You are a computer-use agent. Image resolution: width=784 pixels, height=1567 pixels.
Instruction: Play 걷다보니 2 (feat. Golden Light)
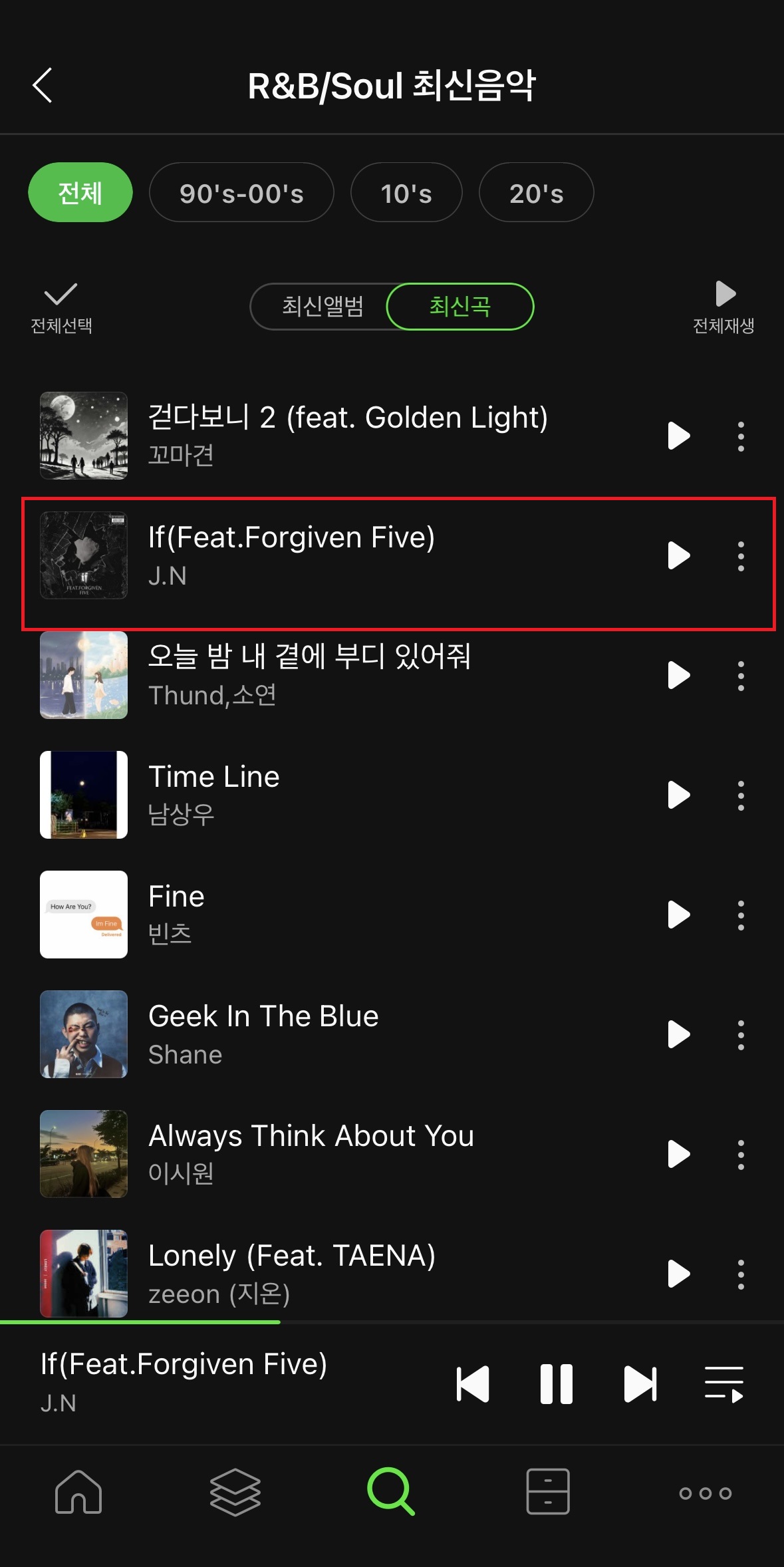point(678,436)
